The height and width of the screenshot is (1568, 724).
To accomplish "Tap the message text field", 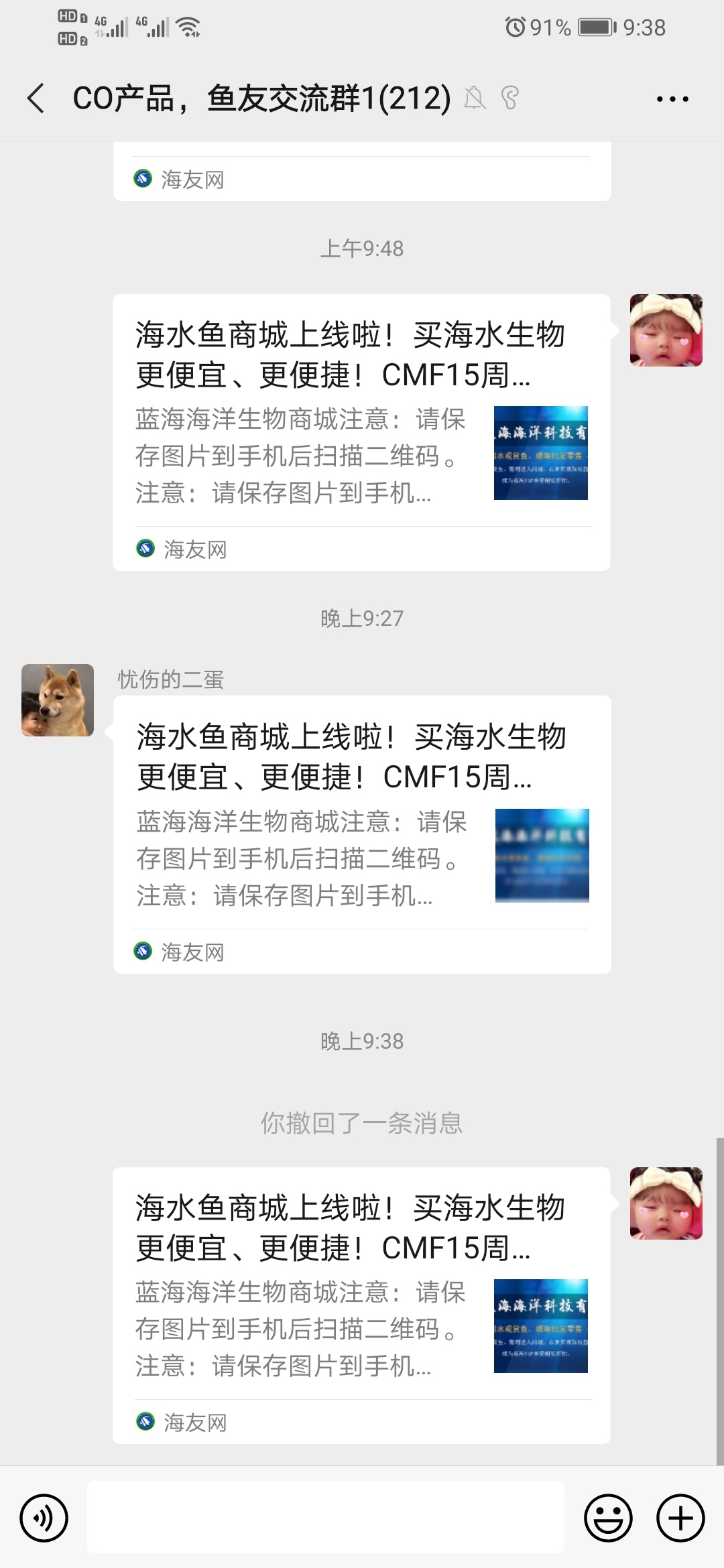I will (x=325, y=1518).
